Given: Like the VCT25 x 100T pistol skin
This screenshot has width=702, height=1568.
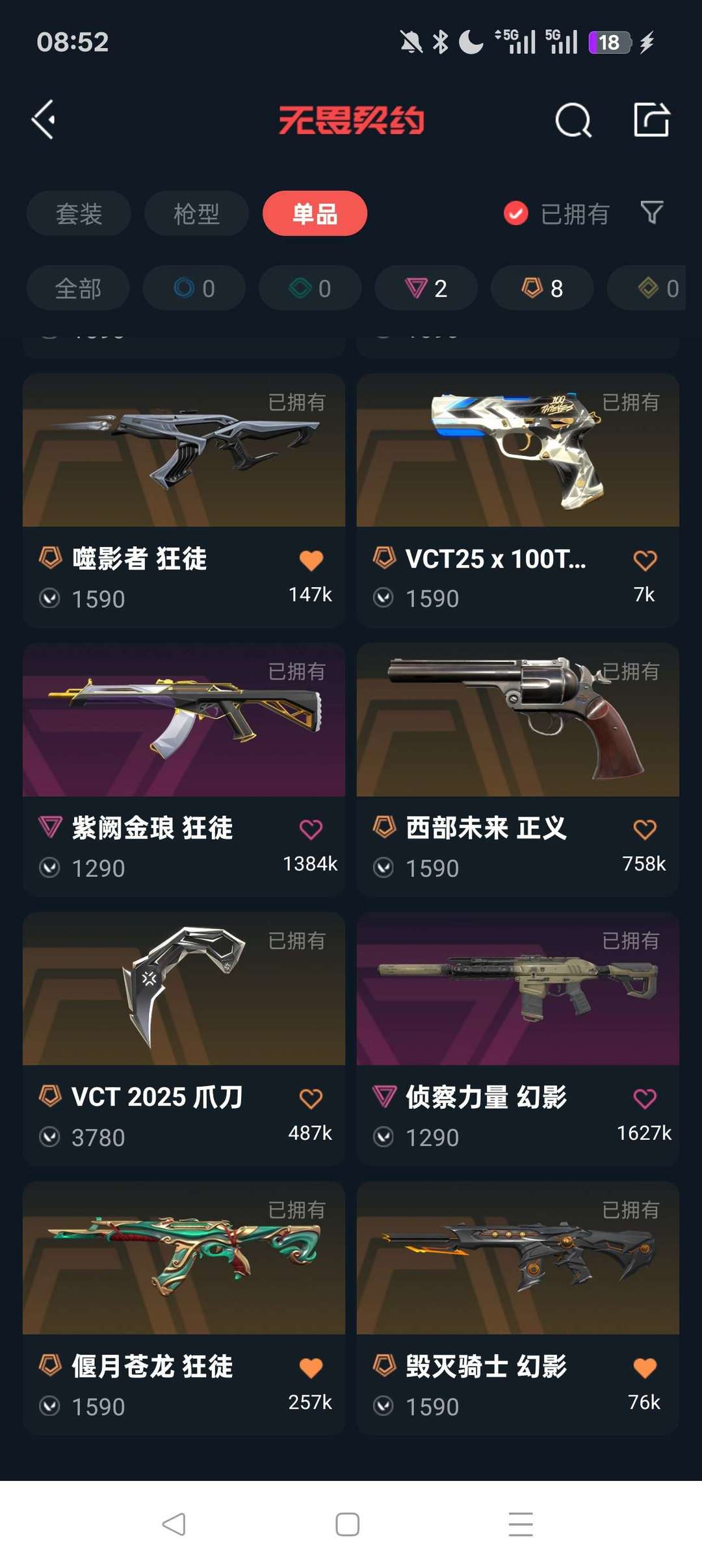Looking at the screenshot, I should point(645,561).
